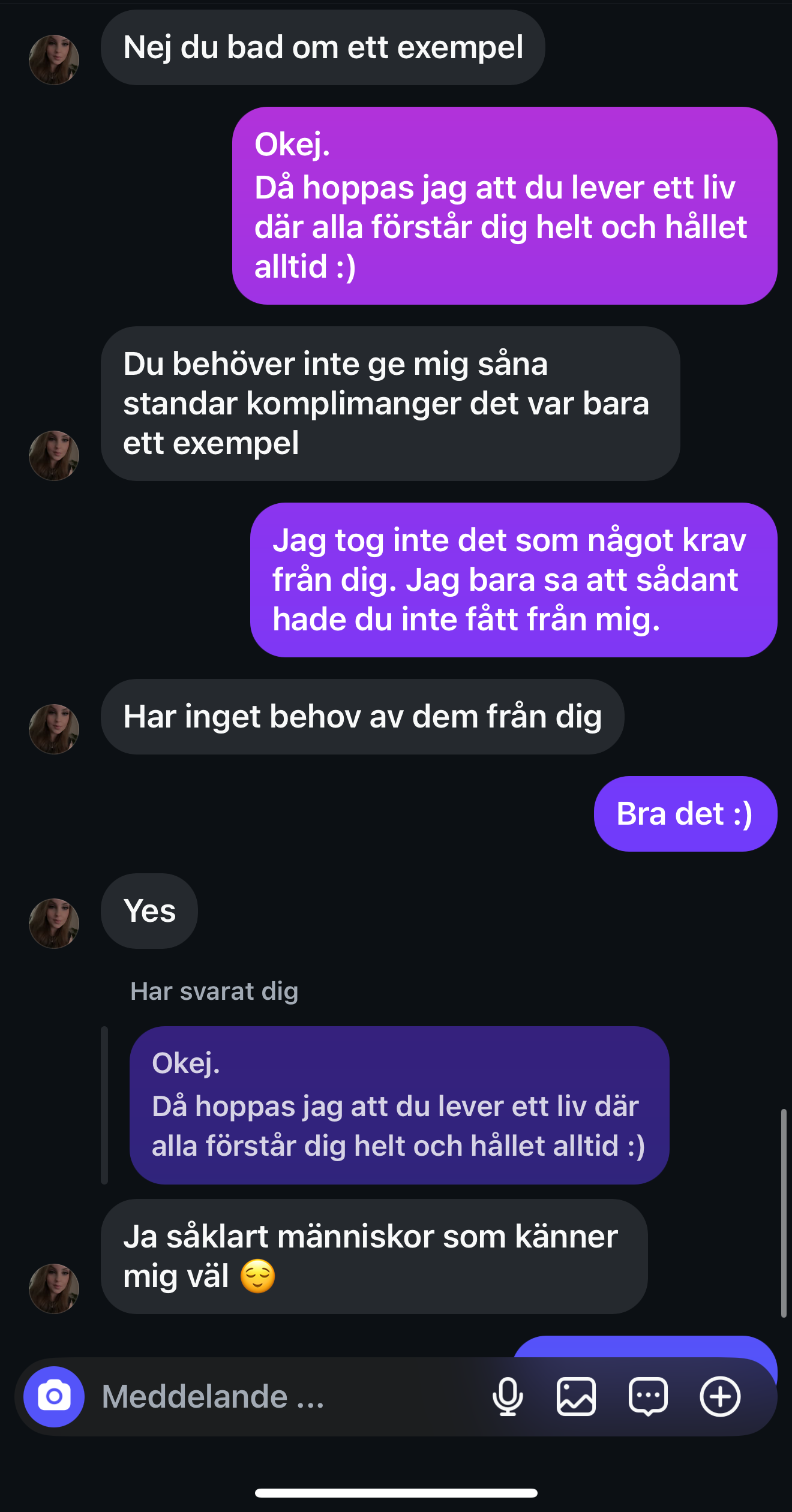The width and height of the screenshot is (792, 1512).
Task: Tap the Meddelande text input field
Action: click(288, 1396)
